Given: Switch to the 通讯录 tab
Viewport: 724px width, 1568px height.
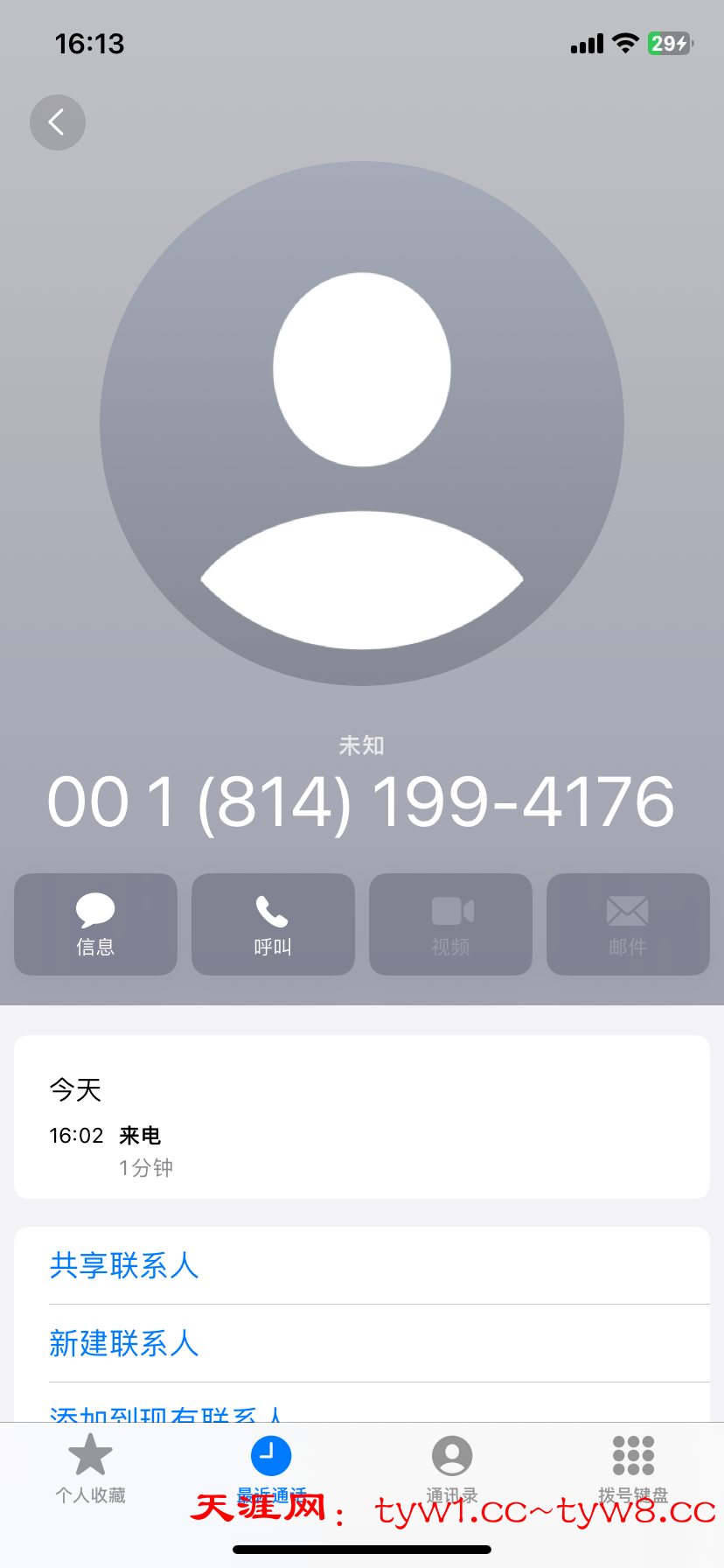Looking at the screenshot, I should click(x=452, y=1468).
